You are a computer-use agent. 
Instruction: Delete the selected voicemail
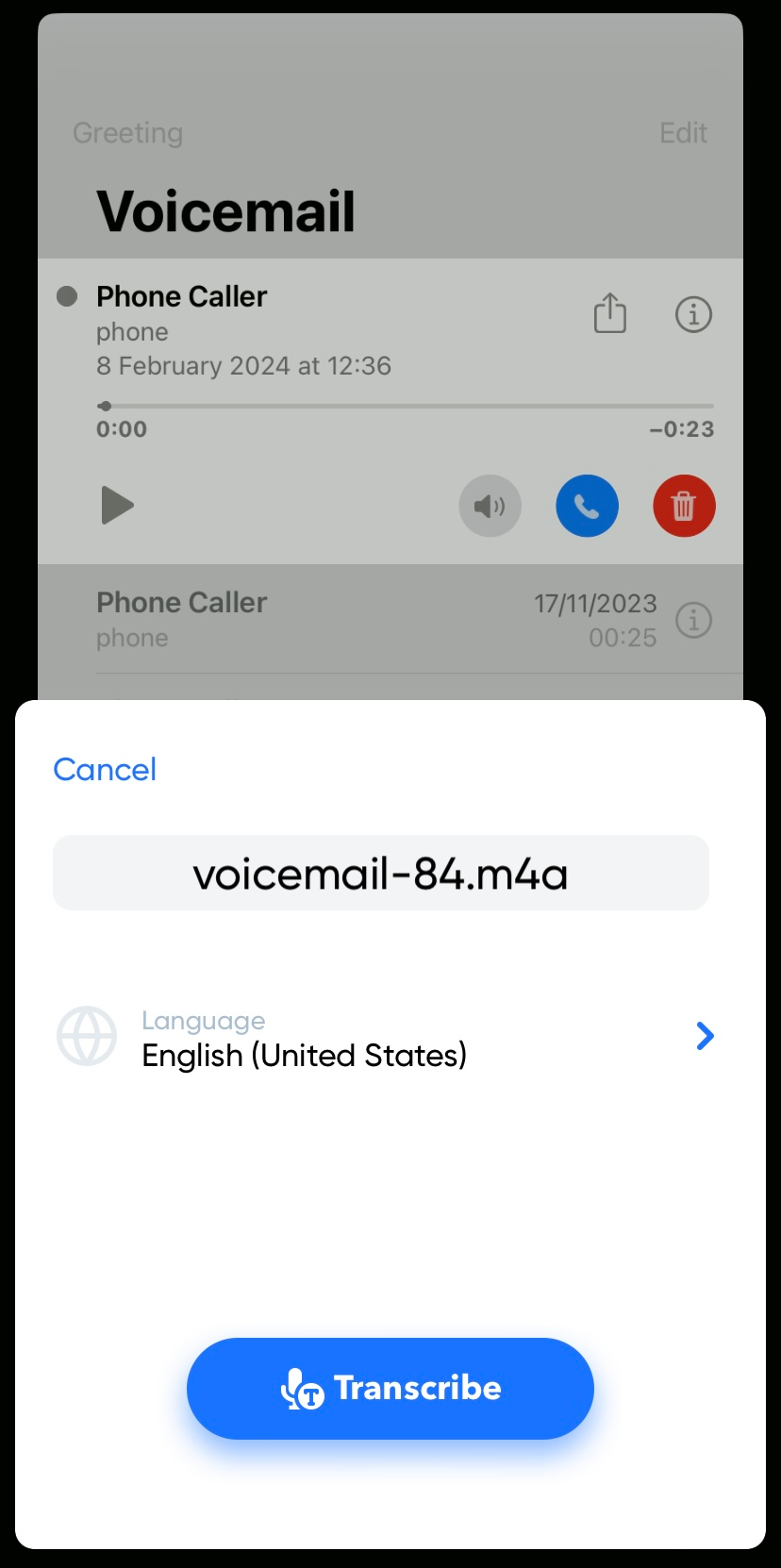pyautogui.click(x=684, y=507)
